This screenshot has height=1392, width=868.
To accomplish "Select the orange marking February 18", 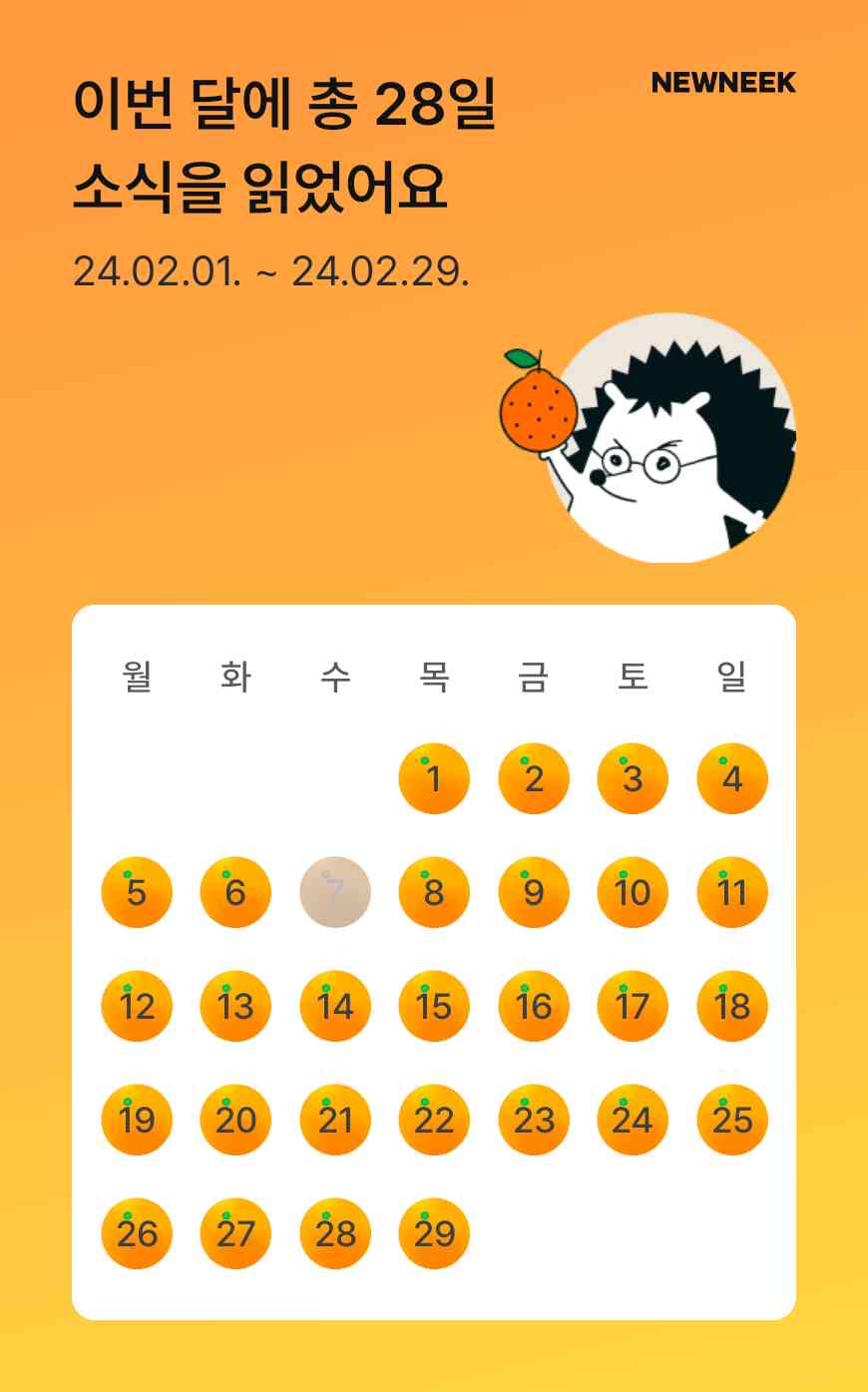I will pos(730,1006).
